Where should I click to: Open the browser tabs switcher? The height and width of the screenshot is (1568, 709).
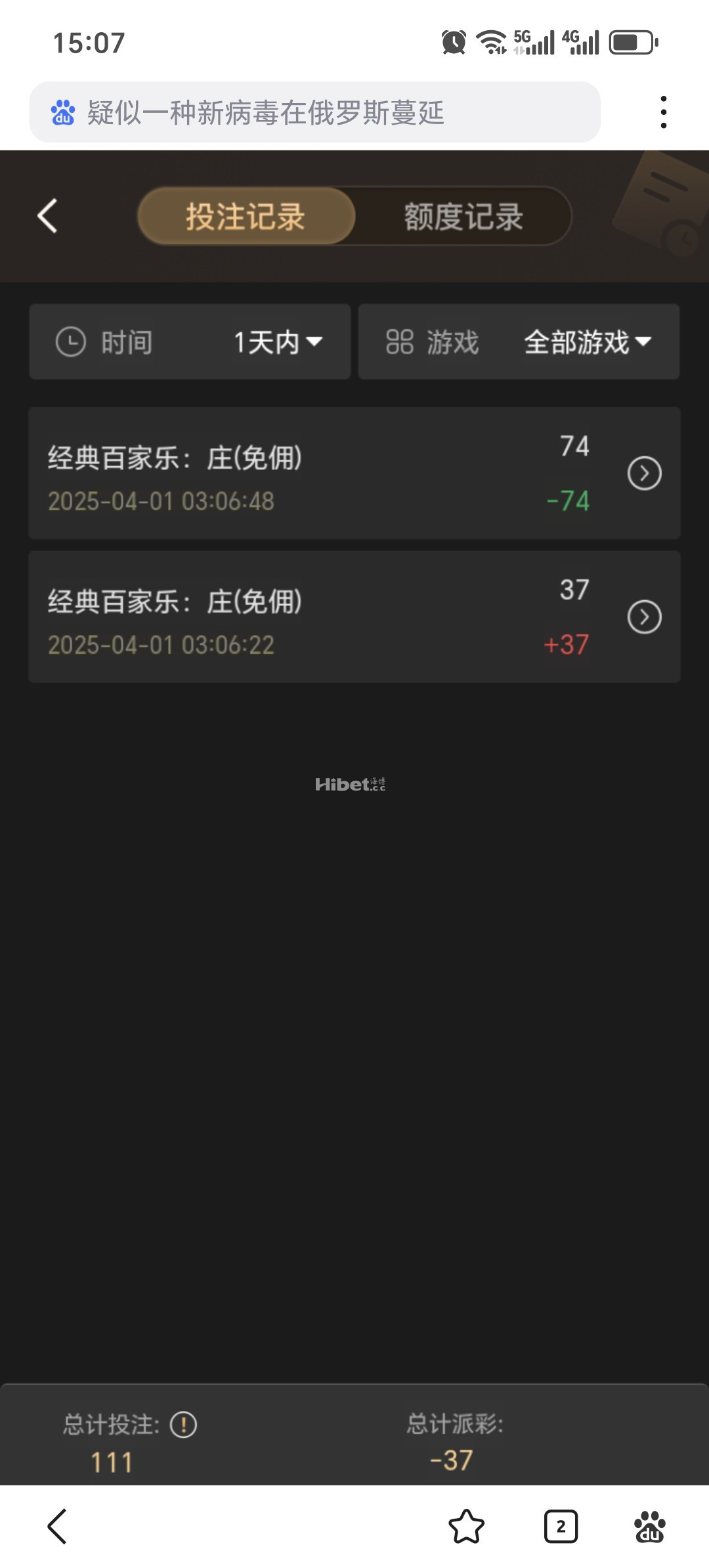561,1527
